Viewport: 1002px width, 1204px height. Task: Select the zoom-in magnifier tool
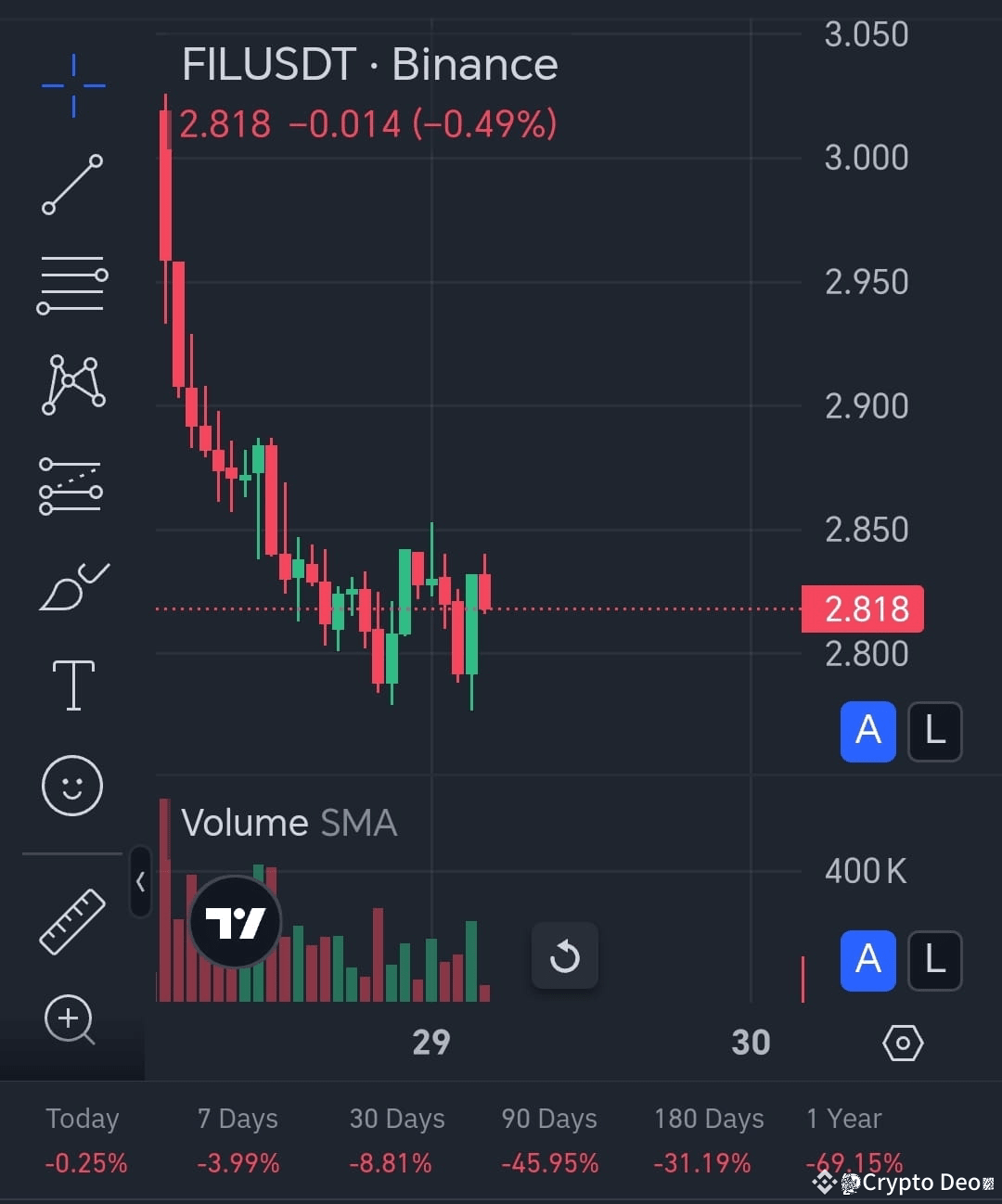pos(71,1018)
